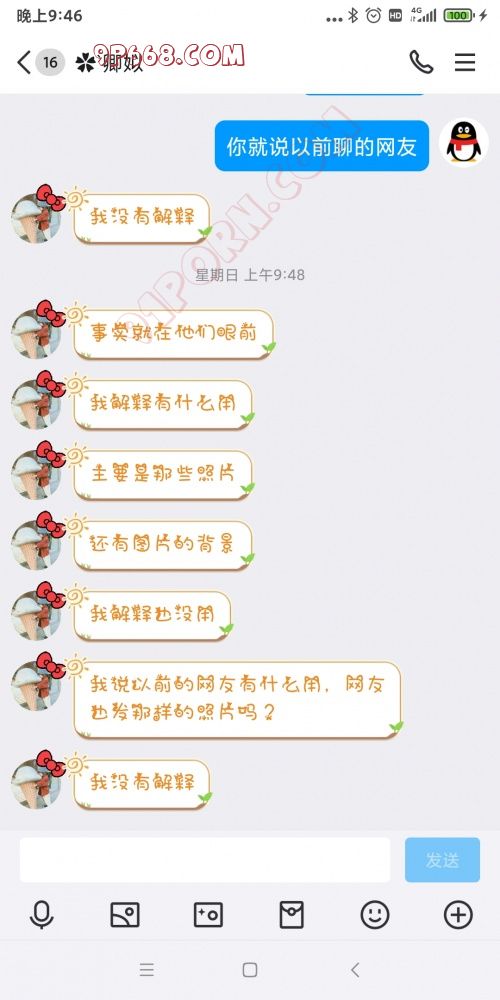This screenshot has width=500, height=1000.
Task: Open the emoji sticker panel
Action: [x=375, y=915]
